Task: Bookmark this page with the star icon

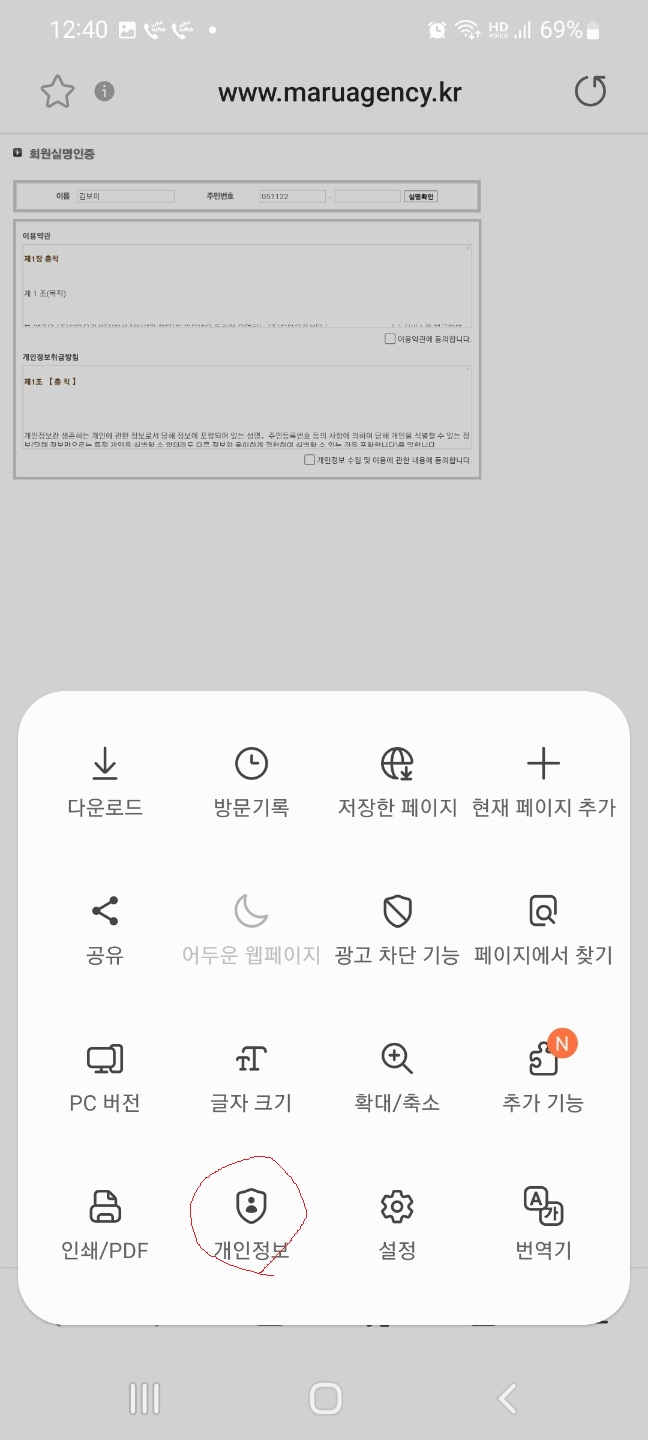Action: (58, 92)
